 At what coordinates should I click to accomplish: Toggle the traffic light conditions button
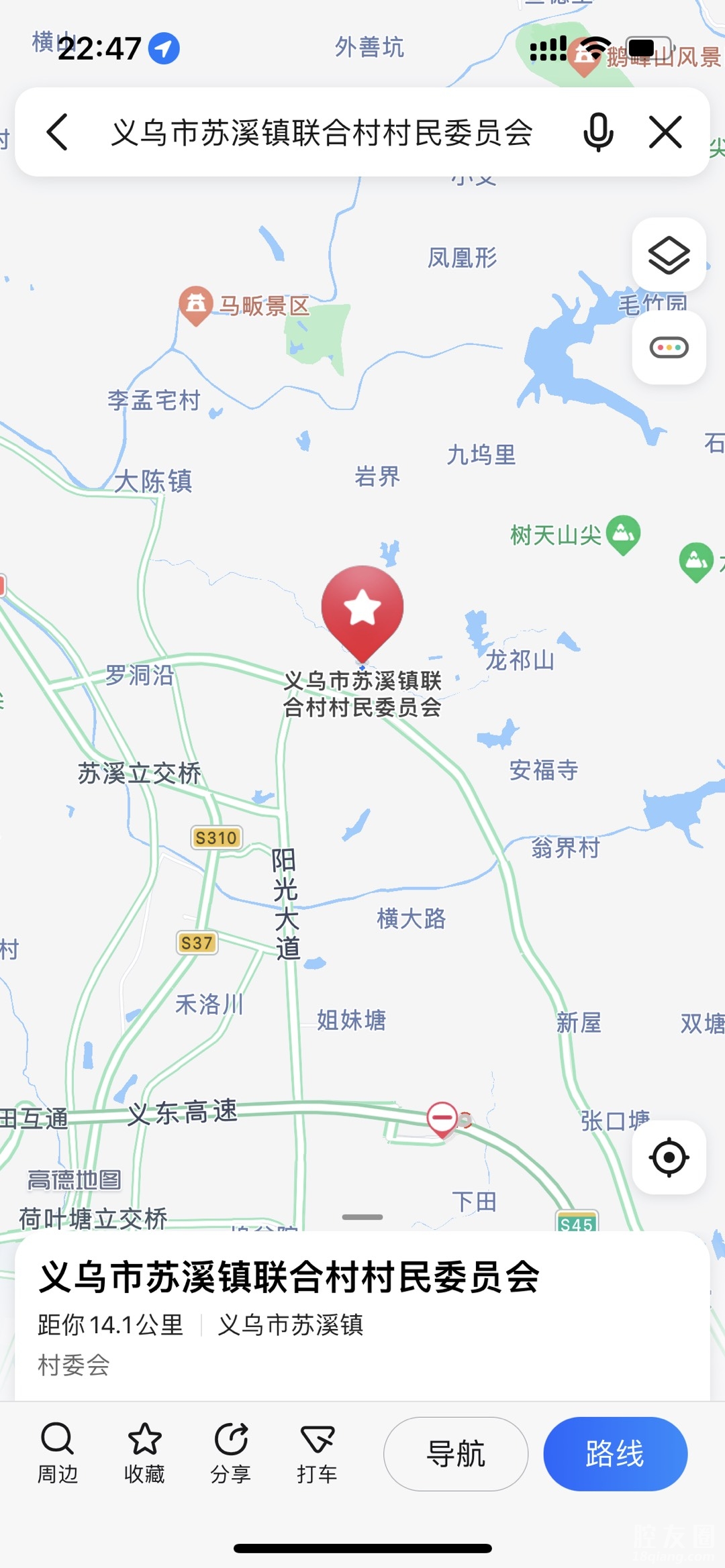point(669,348)
